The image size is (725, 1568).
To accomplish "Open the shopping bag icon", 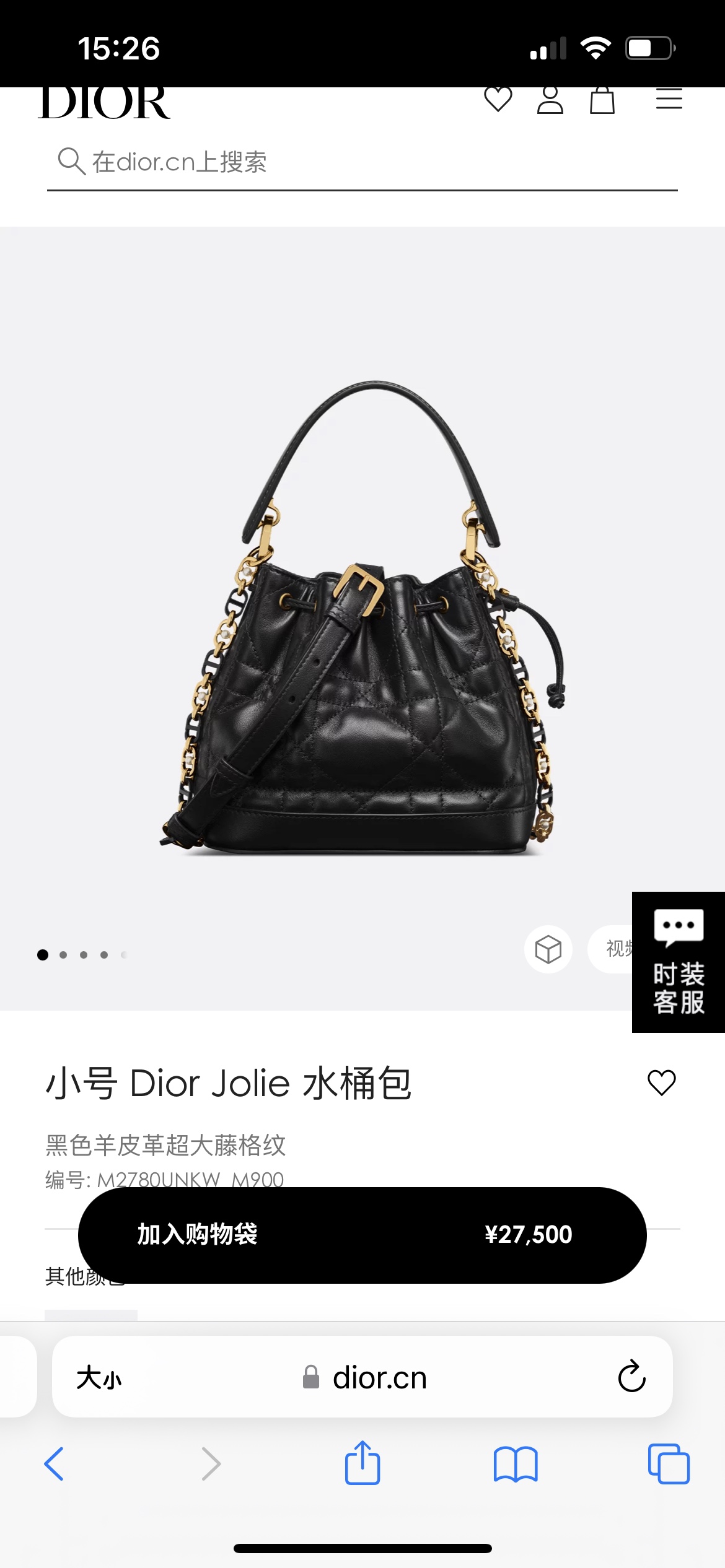I will click(602, 100).
